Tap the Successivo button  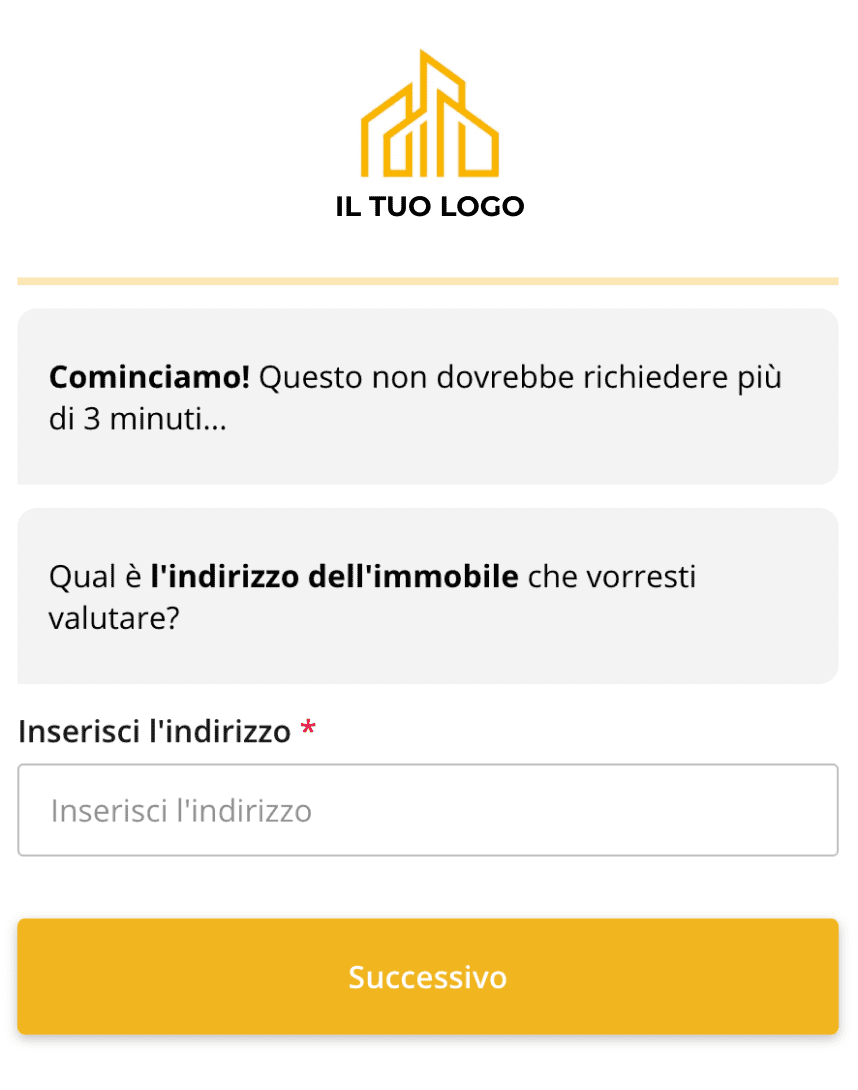(x=427, y=976)
